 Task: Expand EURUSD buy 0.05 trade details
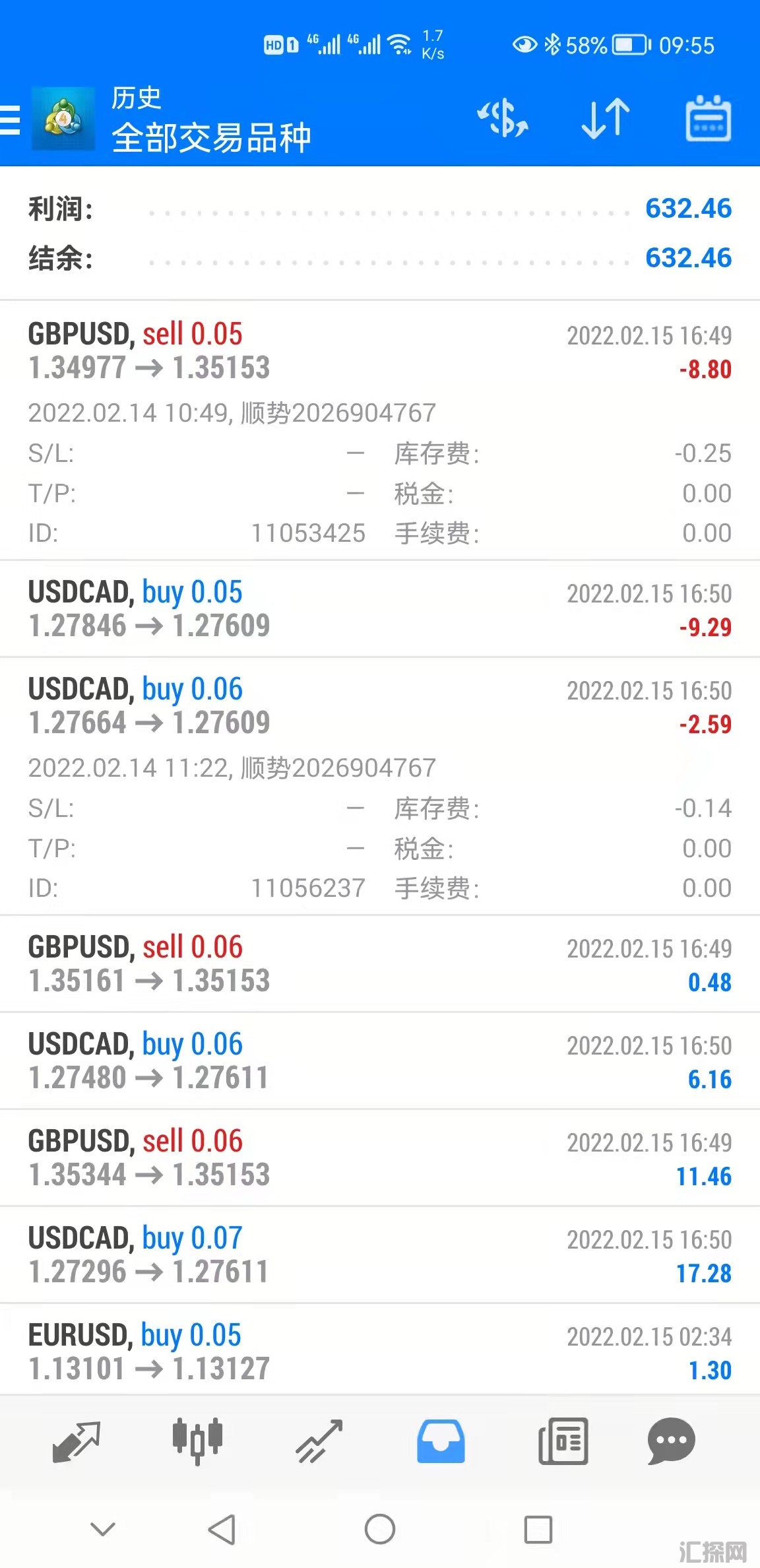pos(379,1352)
